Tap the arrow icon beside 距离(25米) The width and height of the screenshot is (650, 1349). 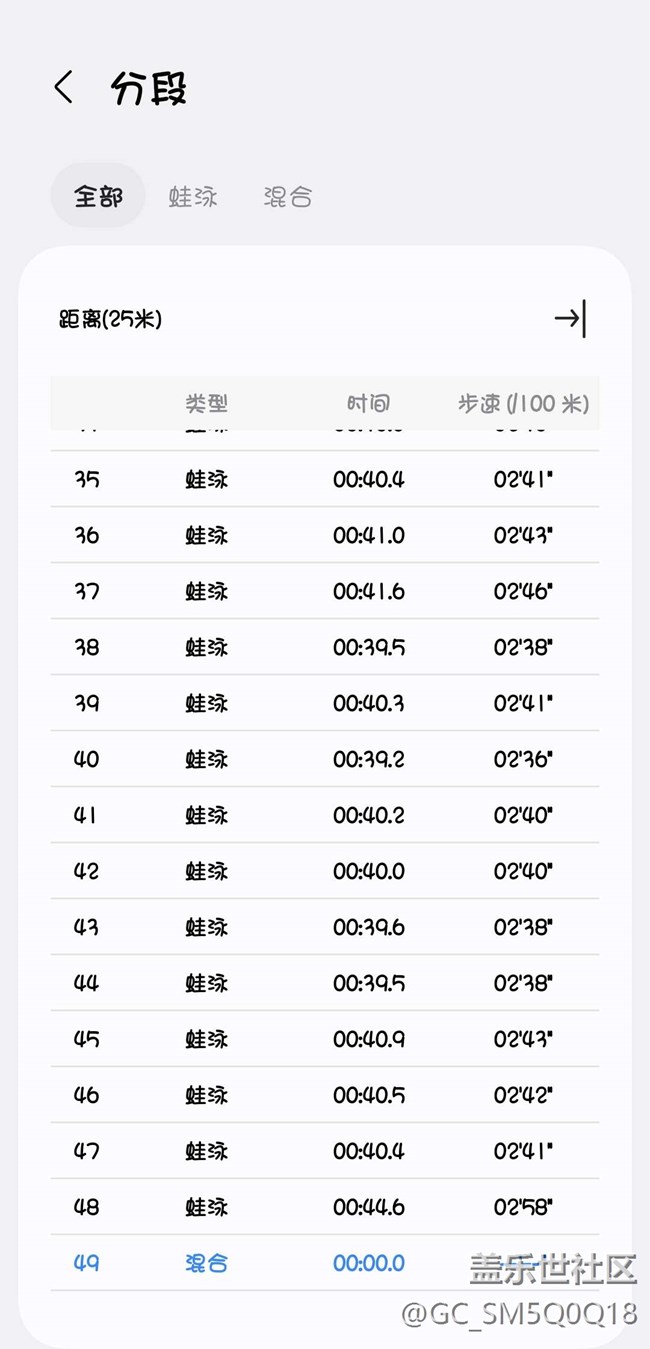(570, 319)
